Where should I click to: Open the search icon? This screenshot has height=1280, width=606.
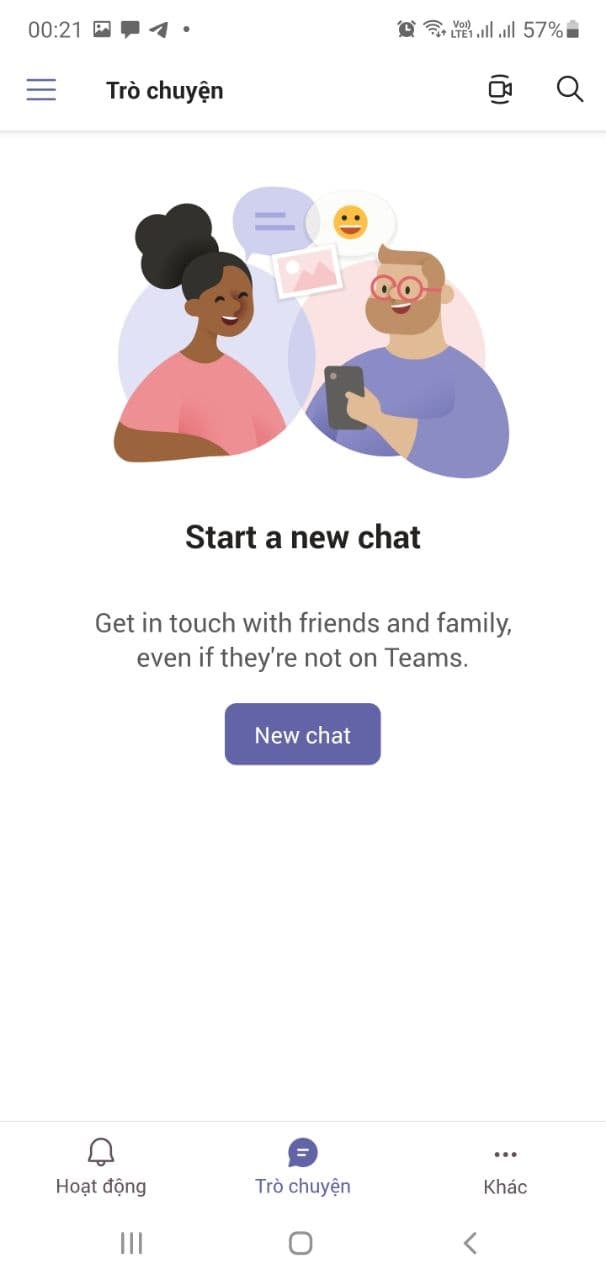[x=569, y=90]
